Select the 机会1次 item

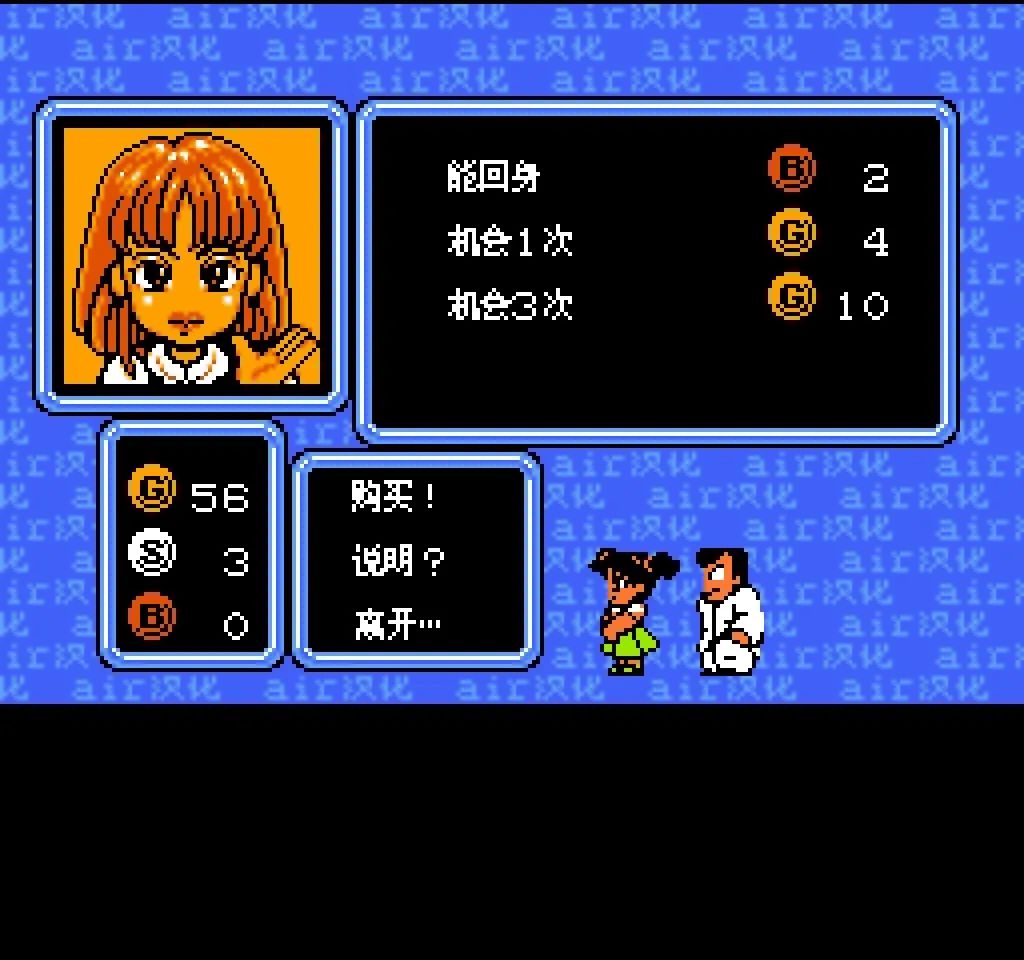click(509, 242)
